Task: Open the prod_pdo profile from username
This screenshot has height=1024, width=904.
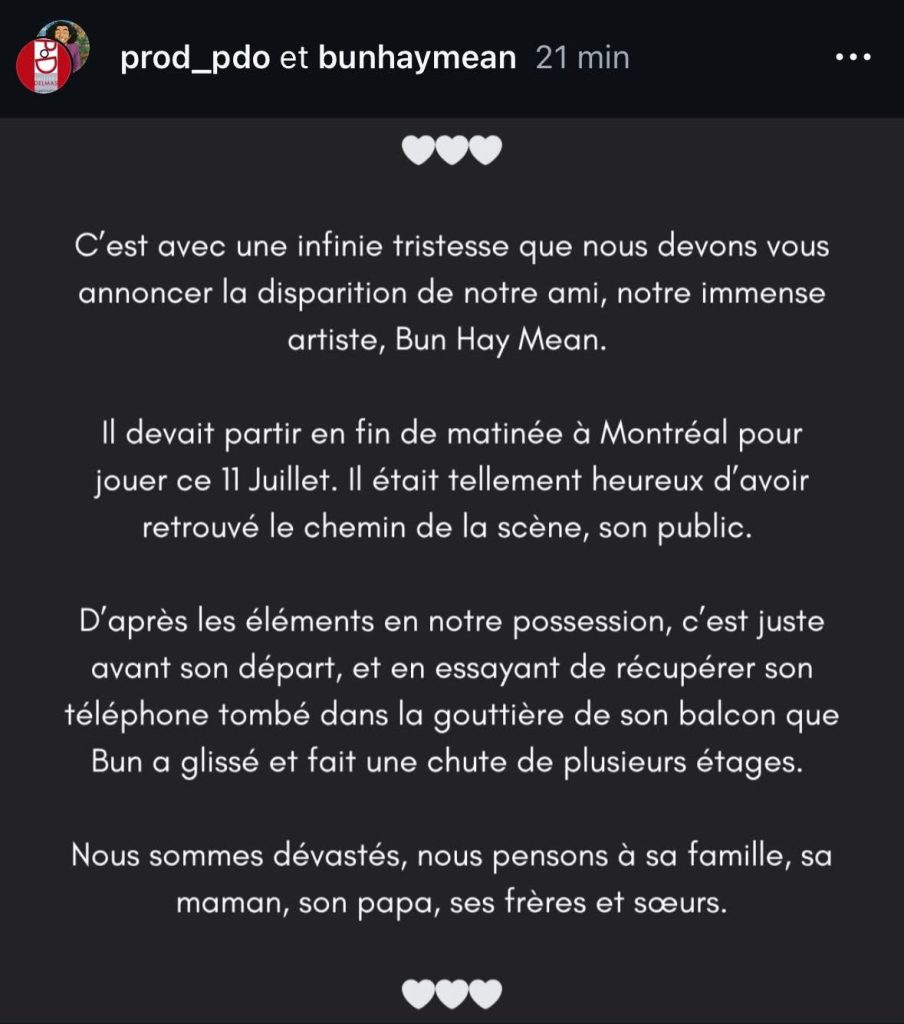Action: [194, 58]
